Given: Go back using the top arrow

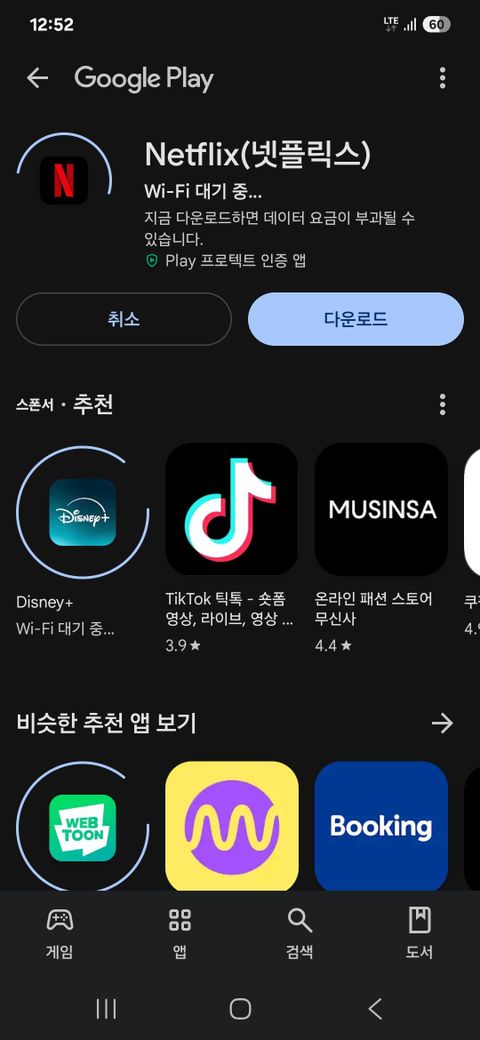Looking at the screenshot, I should [x=37, y=78].
